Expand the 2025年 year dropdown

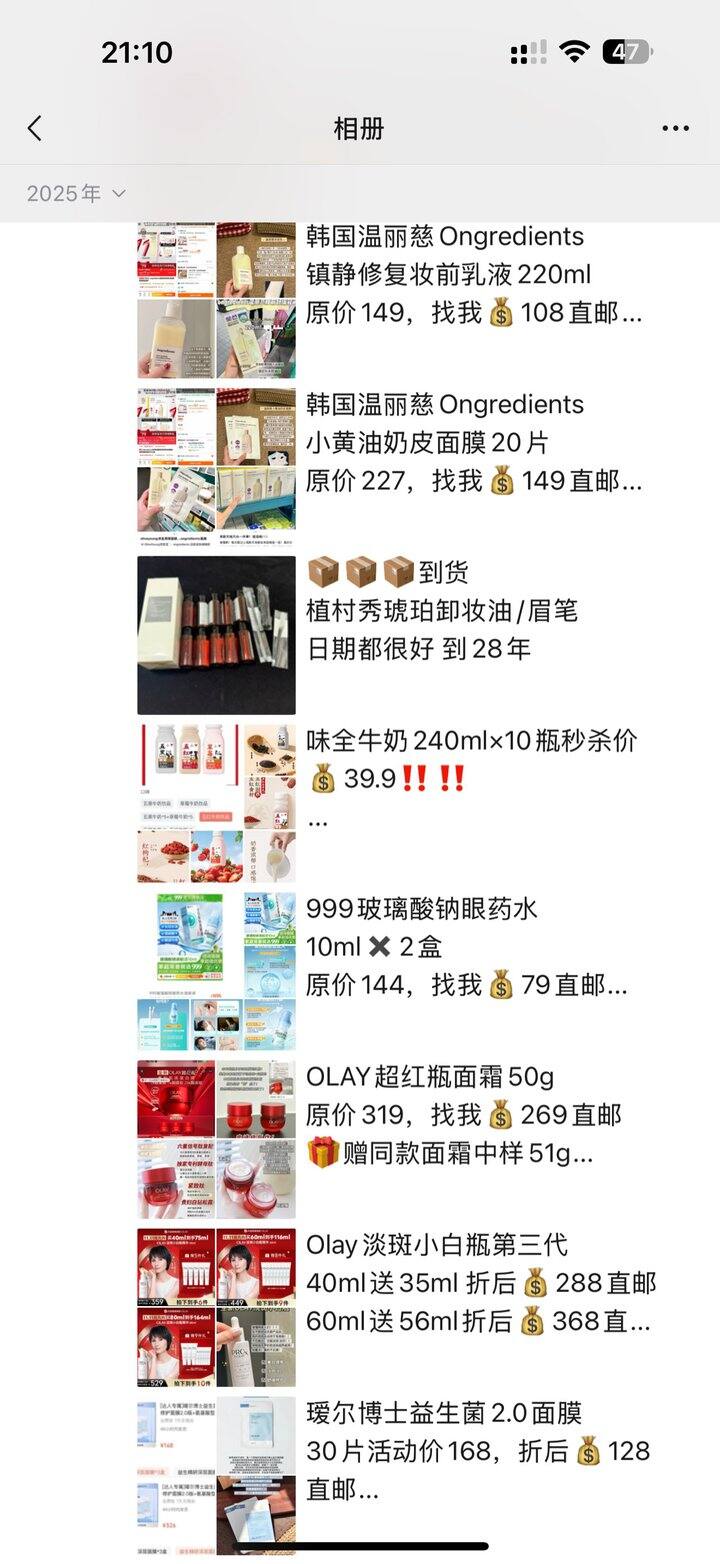[x=77, y=194]
